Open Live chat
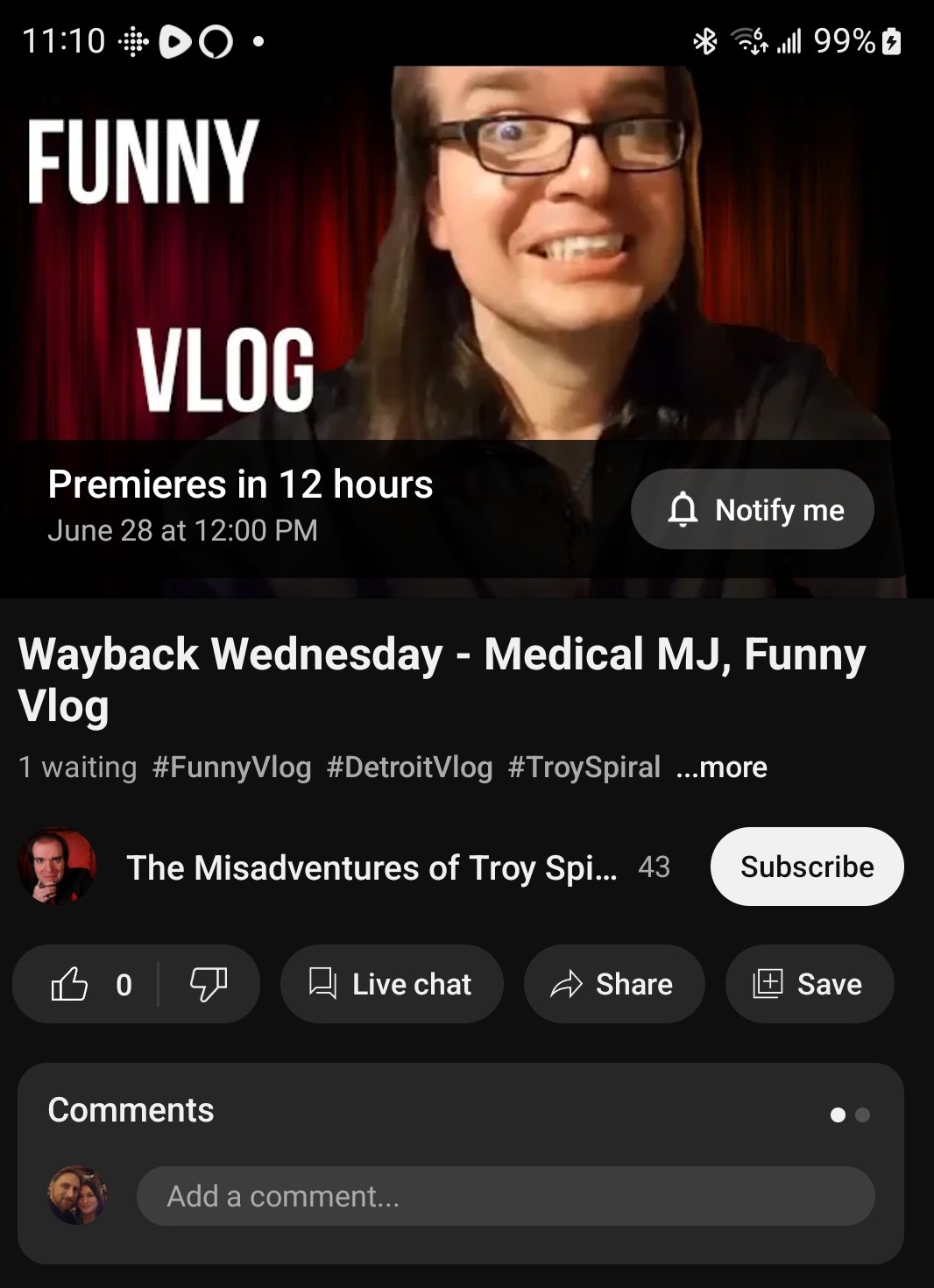 click(x=392, y=984)
